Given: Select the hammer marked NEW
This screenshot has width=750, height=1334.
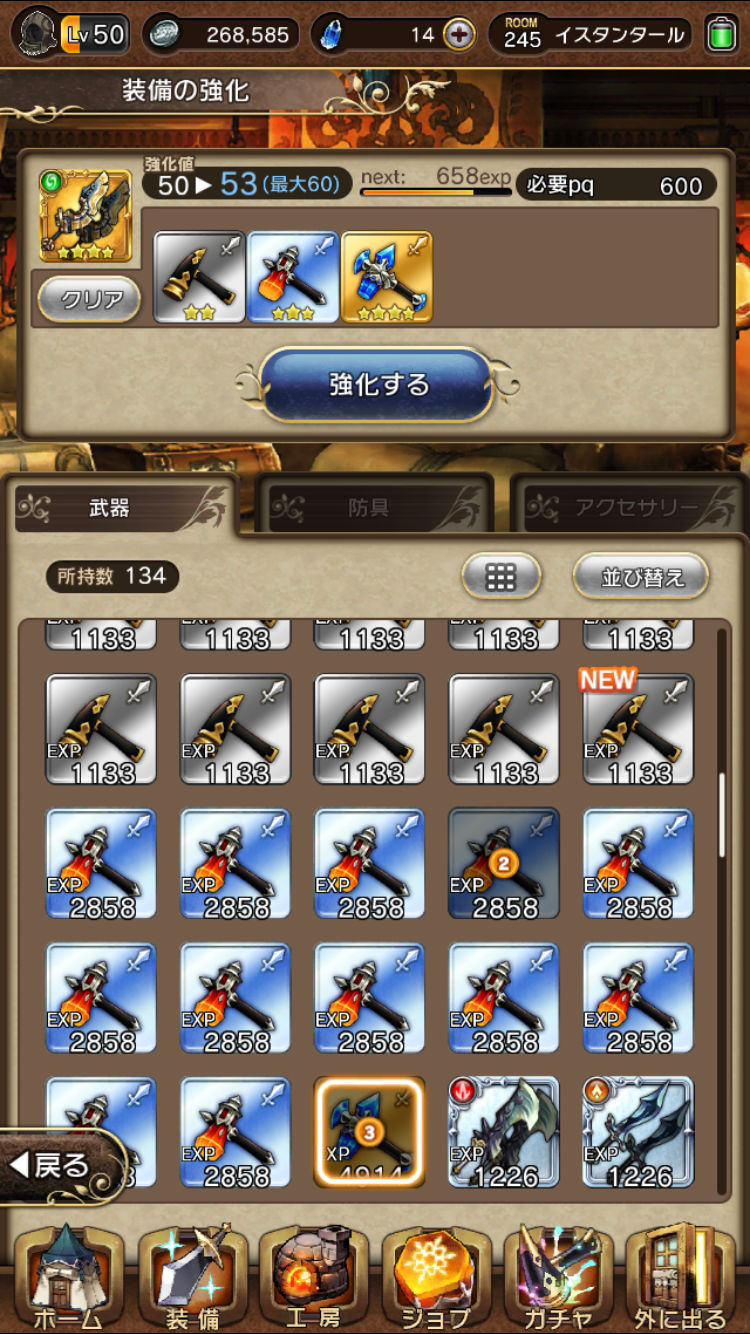Looking at the screenshot, I should (x=638, y=729).
